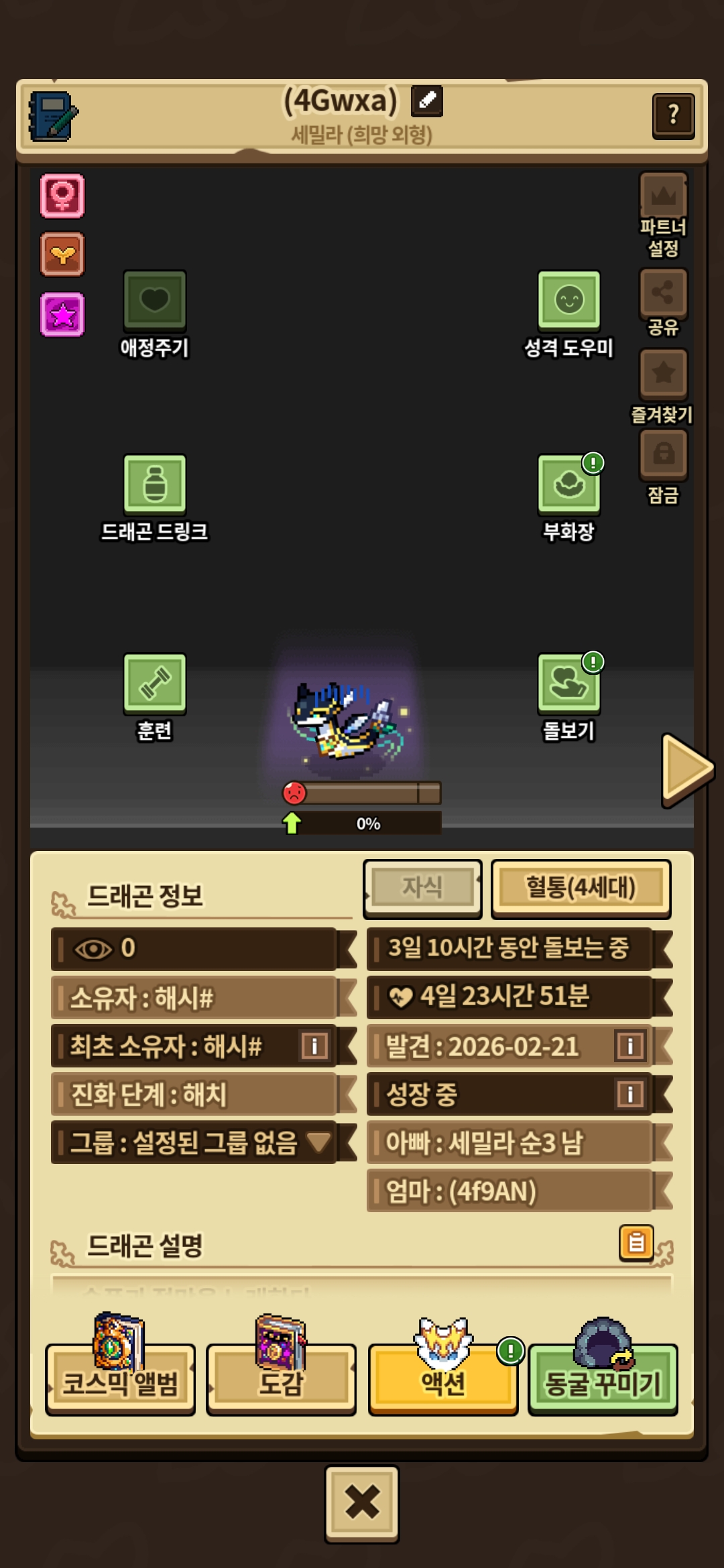Open 돌보기 care menu
Screen dimensions: 724x1568
[x=568, y=683]
